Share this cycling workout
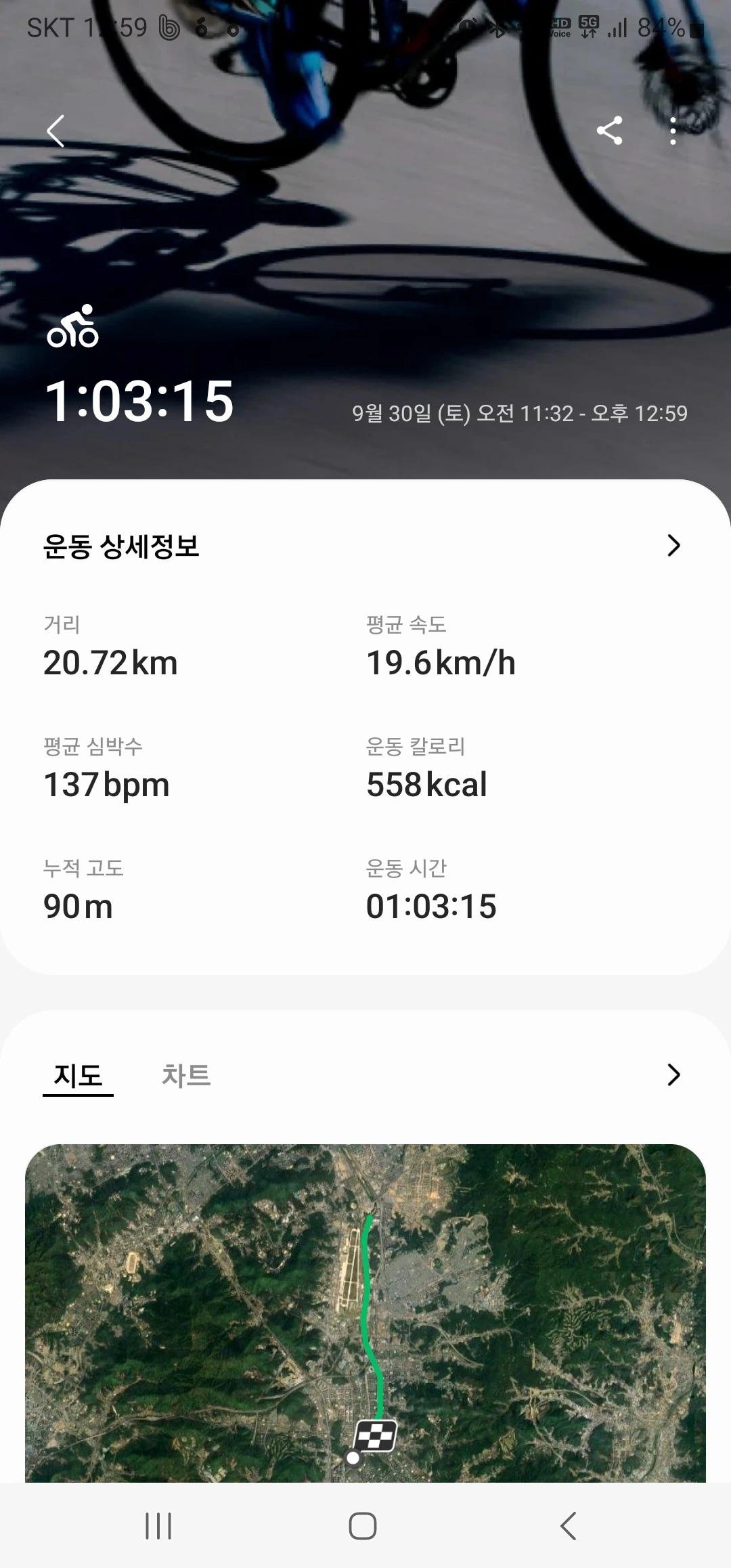Viewport: 731px width, 1568px height. point(609,131)
